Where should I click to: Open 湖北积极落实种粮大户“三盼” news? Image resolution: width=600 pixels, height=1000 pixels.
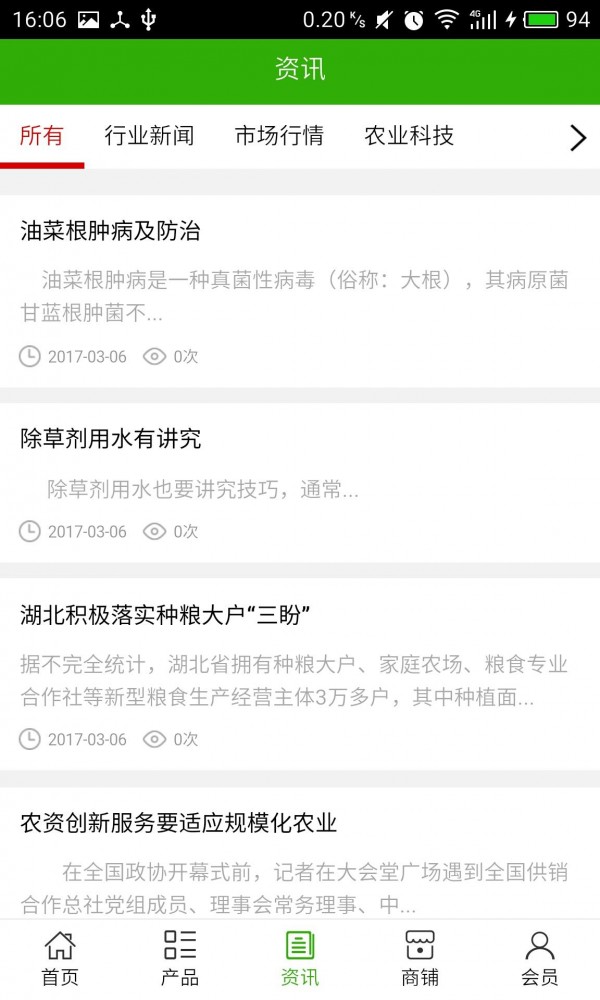(x=166, y=616)
